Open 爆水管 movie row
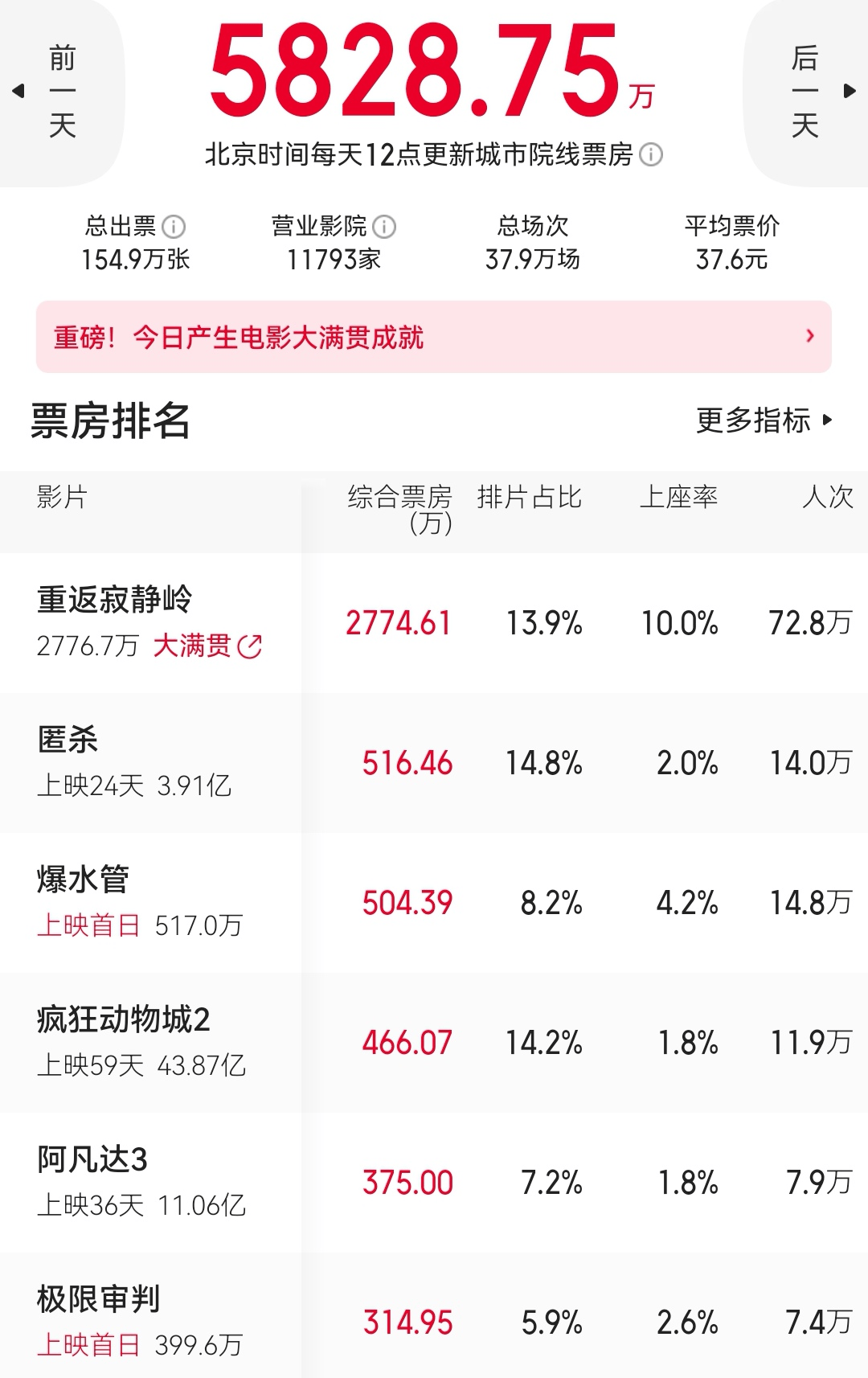The width and height of the screenshot is (868, 1378). [x=83, y=880]
